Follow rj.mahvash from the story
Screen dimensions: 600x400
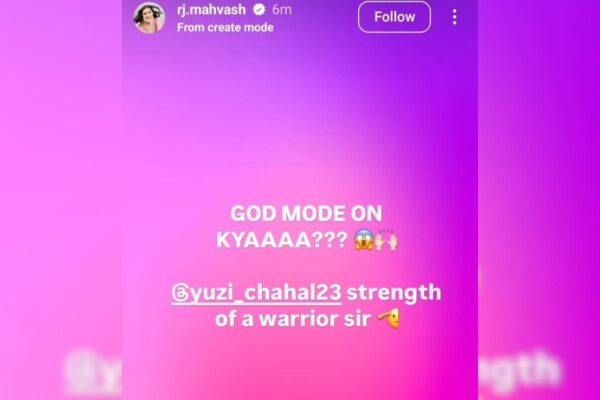[x=394, y=17]
